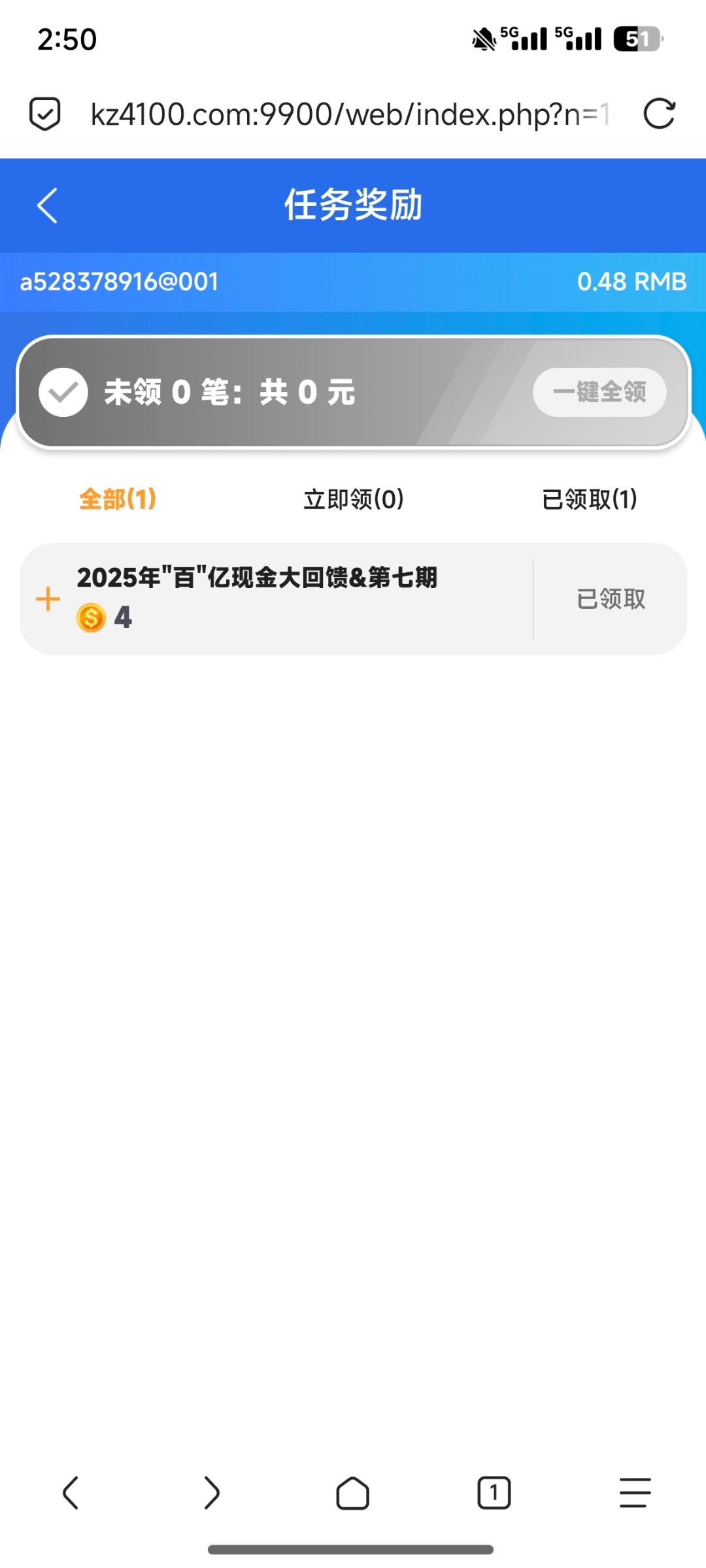This screenshot has width=706, height=1568.
Task: Go back using bottom navigation back arrow
Action: 71,1493
